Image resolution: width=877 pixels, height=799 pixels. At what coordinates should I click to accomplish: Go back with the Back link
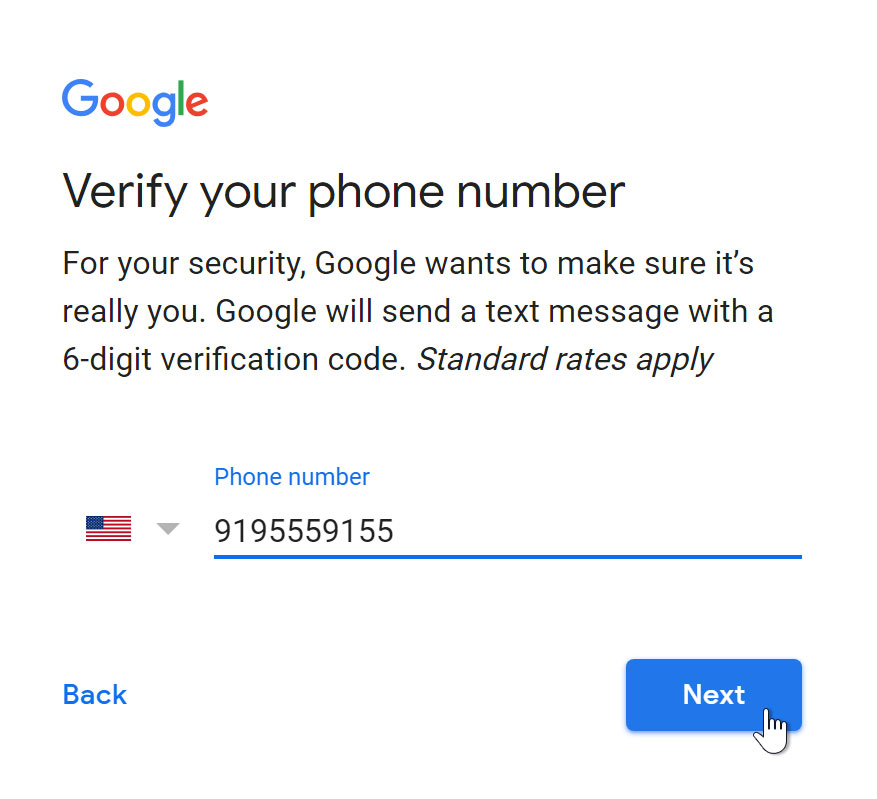tap(95, 695)
